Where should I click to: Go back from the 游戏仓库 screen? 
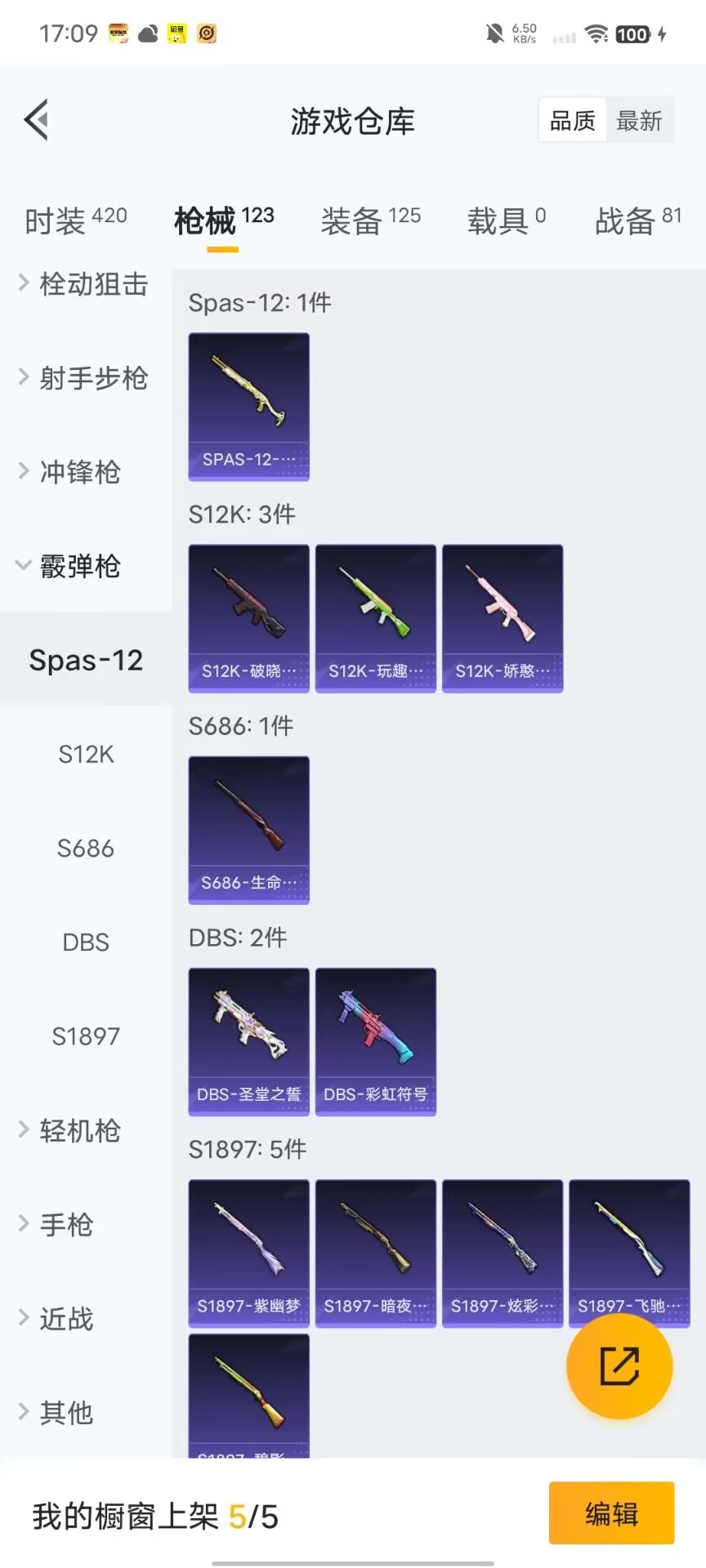click(x=37, y=120)
